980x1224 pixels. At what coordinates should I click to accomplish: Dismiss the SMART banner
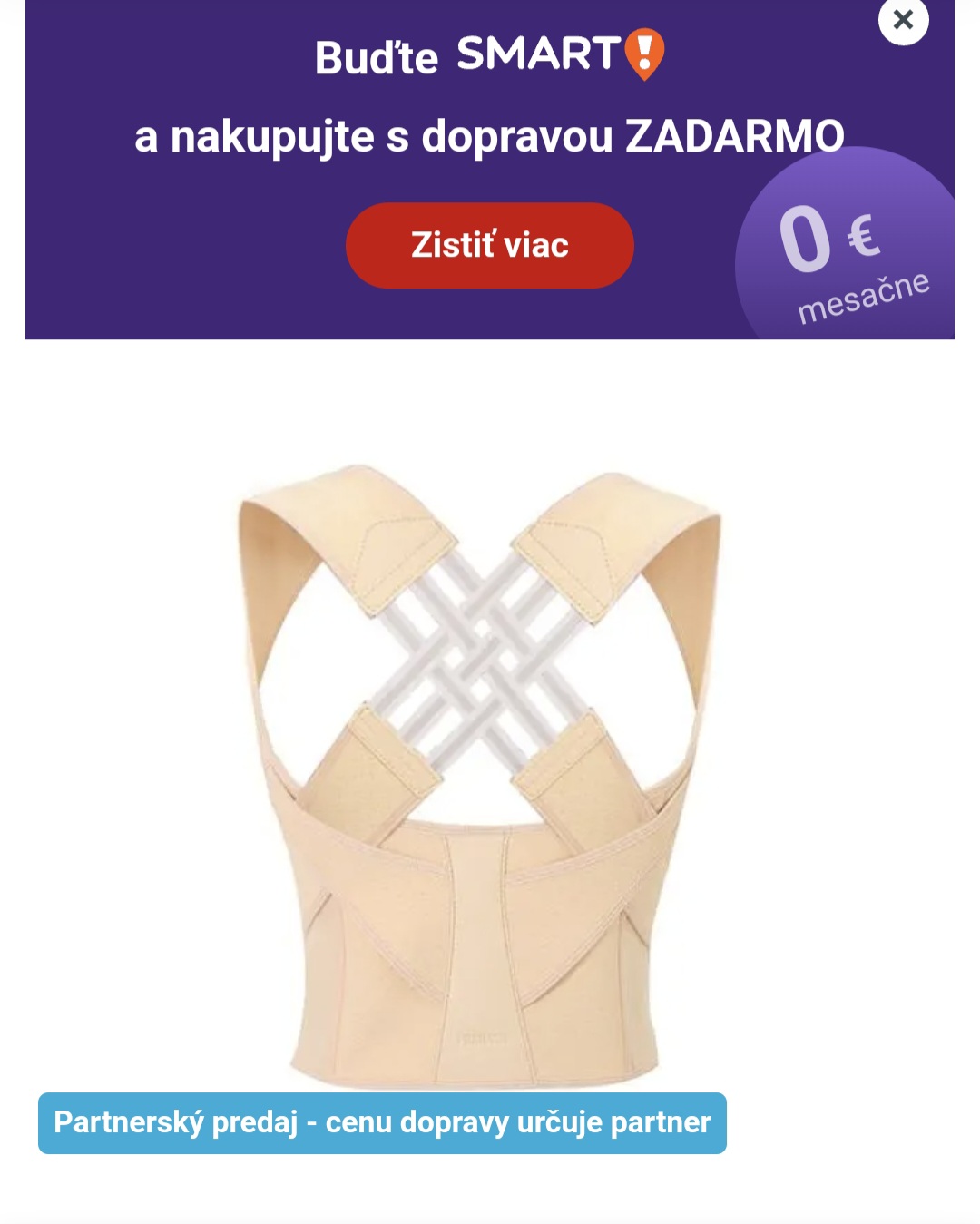[x=903, y=20]
